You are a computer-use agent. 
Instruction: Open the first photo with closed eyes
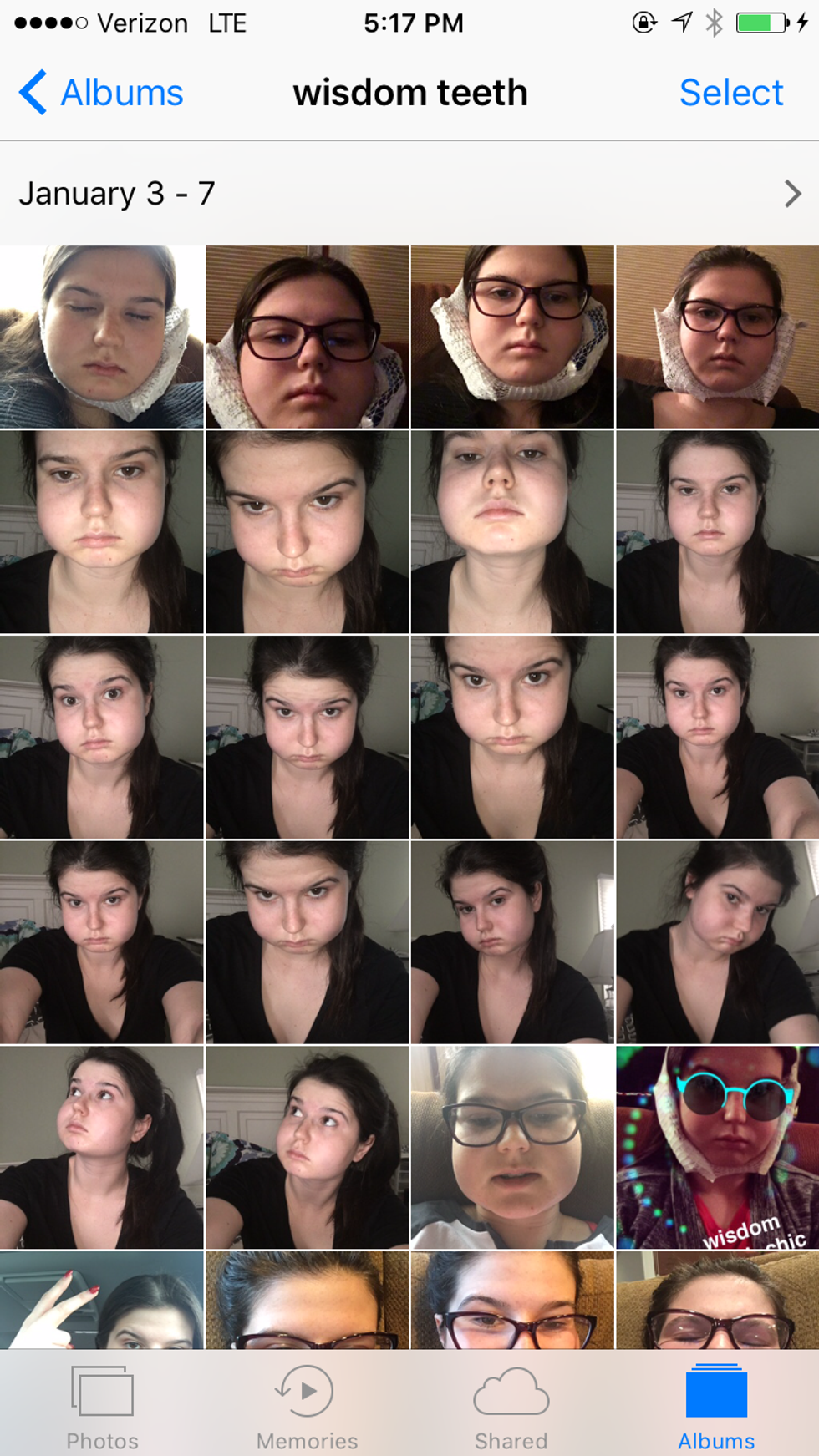point(101,337)
